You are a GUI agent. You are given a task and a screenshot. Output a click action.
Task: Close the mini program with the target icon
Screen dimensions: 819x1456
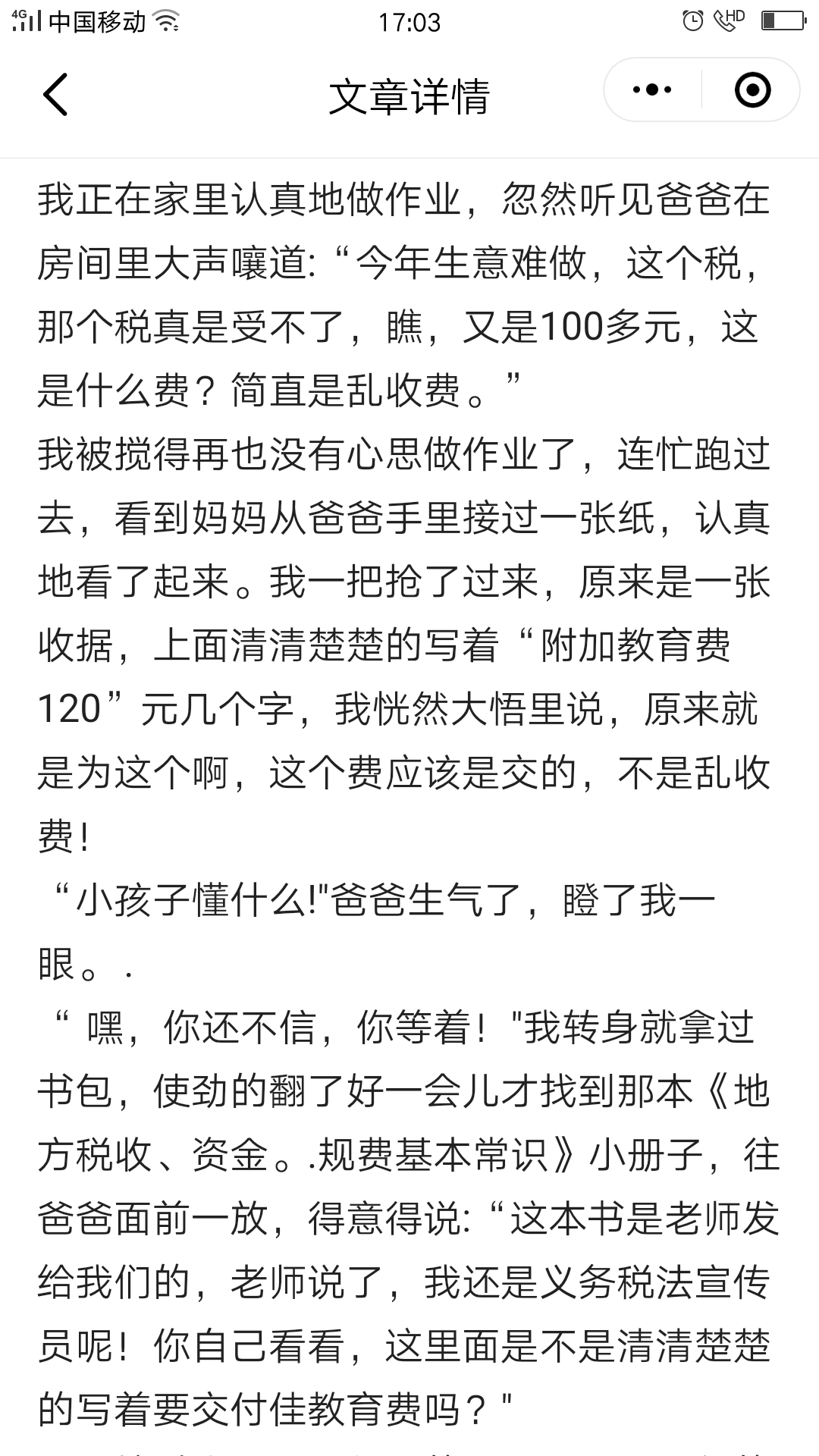pos(752,90)
